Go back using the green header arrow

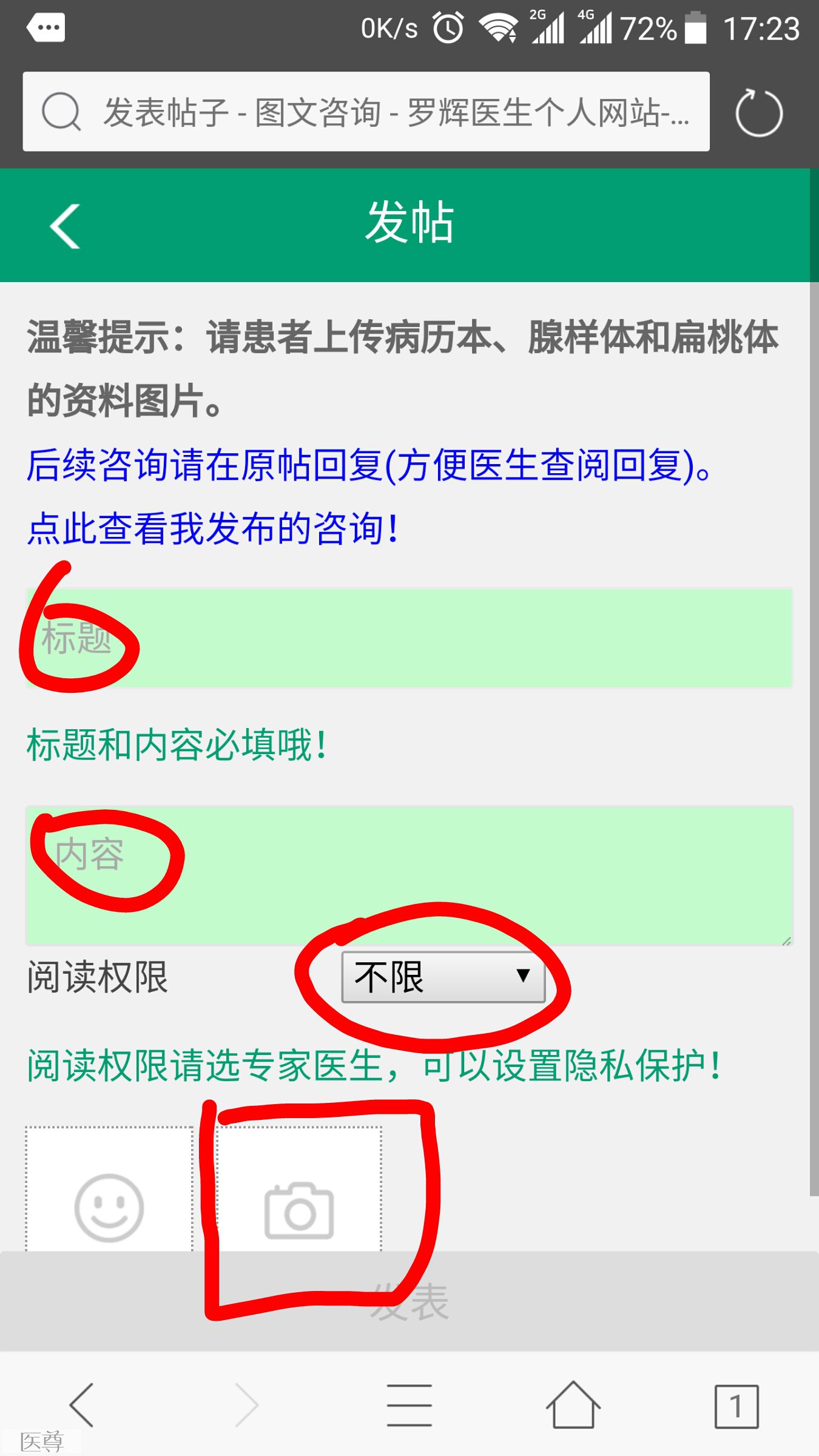pyautogui.click(x=65, y=226)
